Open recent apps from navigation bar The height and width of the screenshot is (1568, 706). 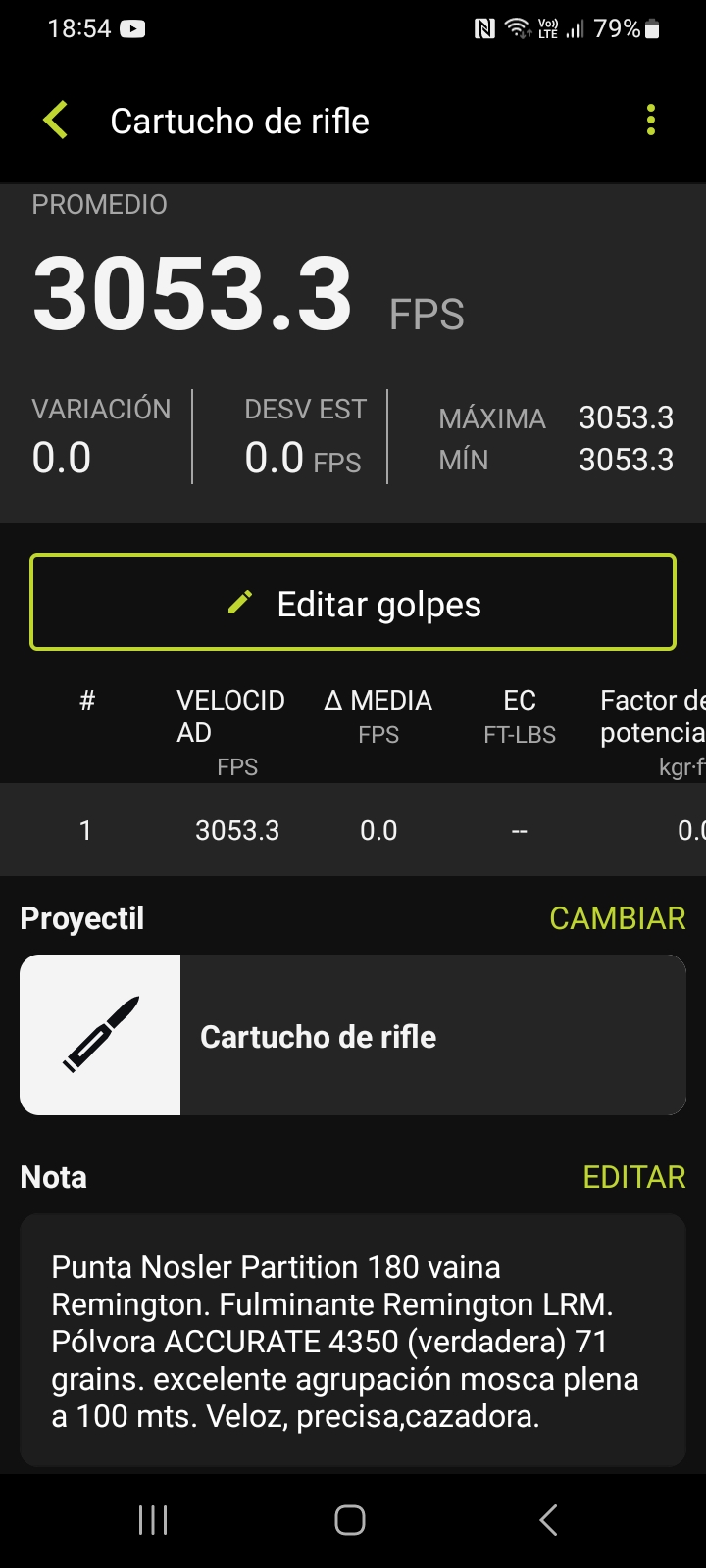coord(153,1520)
